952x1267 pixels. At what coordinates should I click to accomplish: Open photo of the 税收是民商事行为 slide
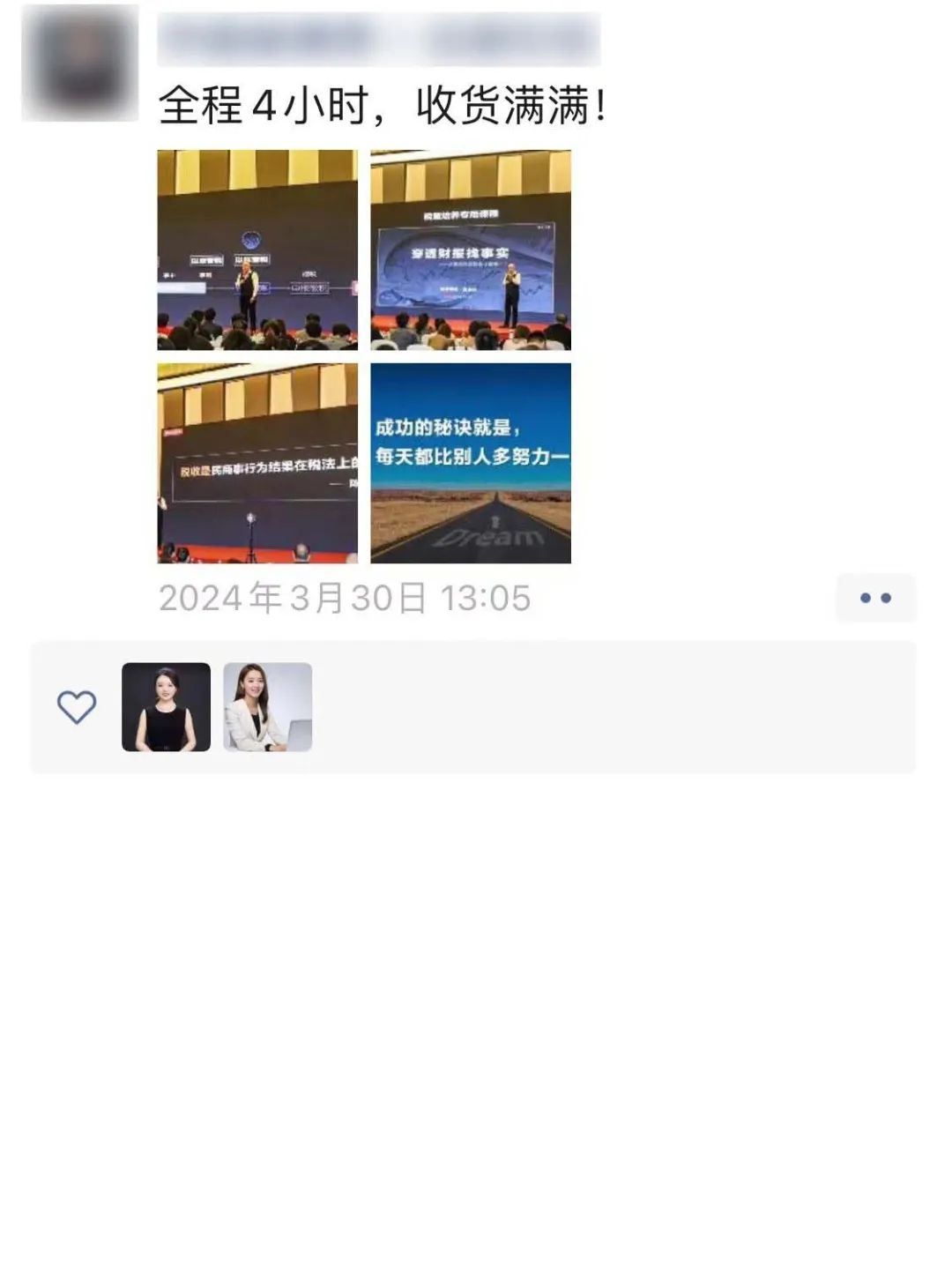[257, 463]
